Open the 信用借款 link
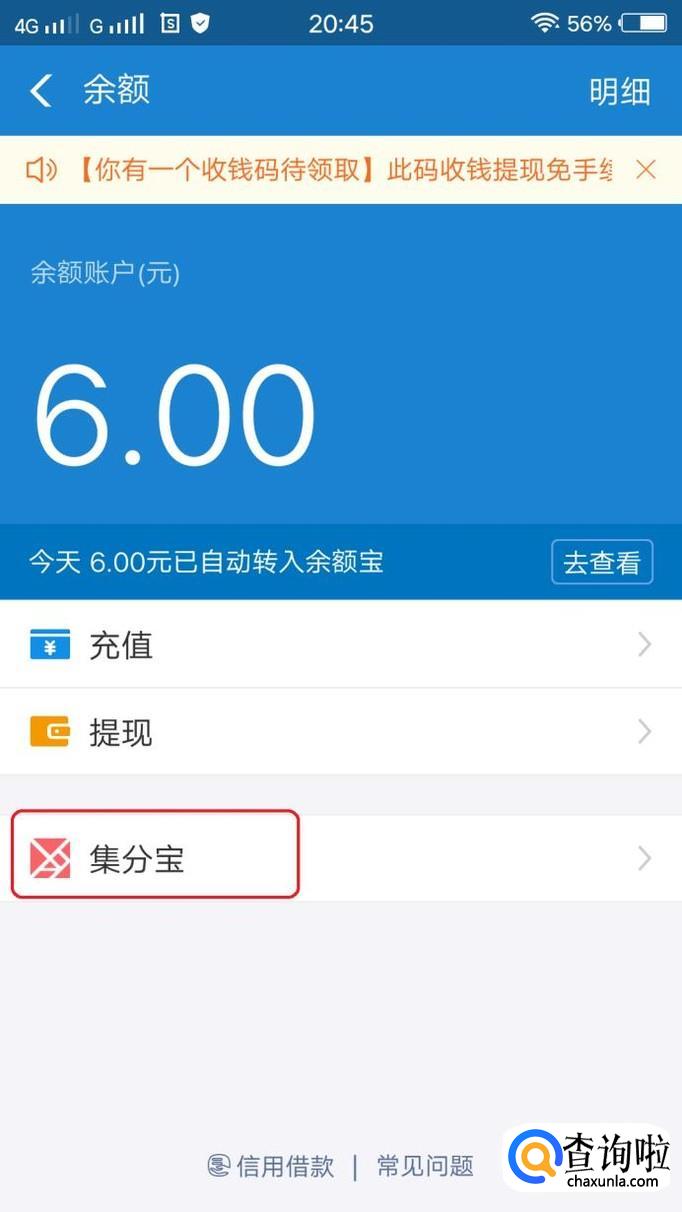The width and height of the screenshot is (682, 1212). click(272, 1166)
